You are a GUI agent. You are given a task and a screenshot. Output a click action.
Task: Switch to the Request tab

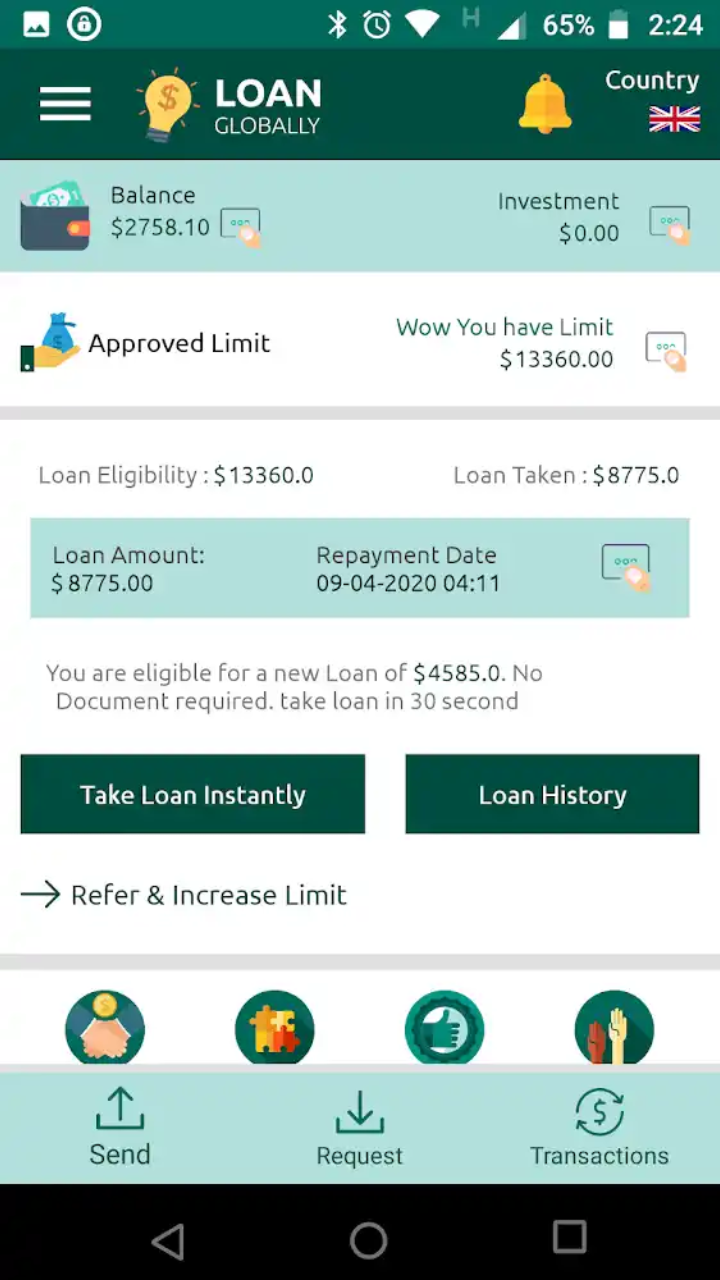[x=360, y=1128]
